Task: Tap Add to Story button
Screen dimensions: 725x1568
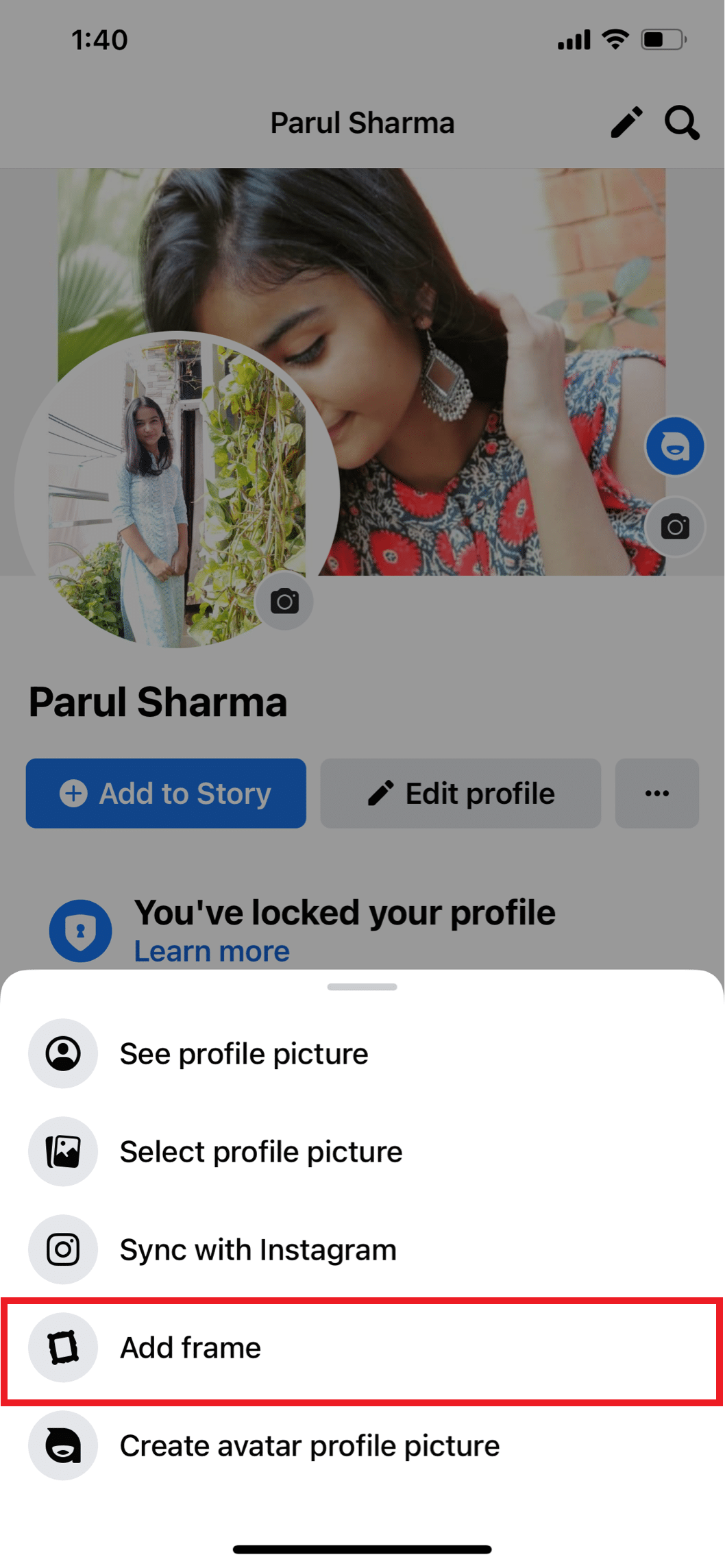Action: pyautogui.click(x=166, y=793)
